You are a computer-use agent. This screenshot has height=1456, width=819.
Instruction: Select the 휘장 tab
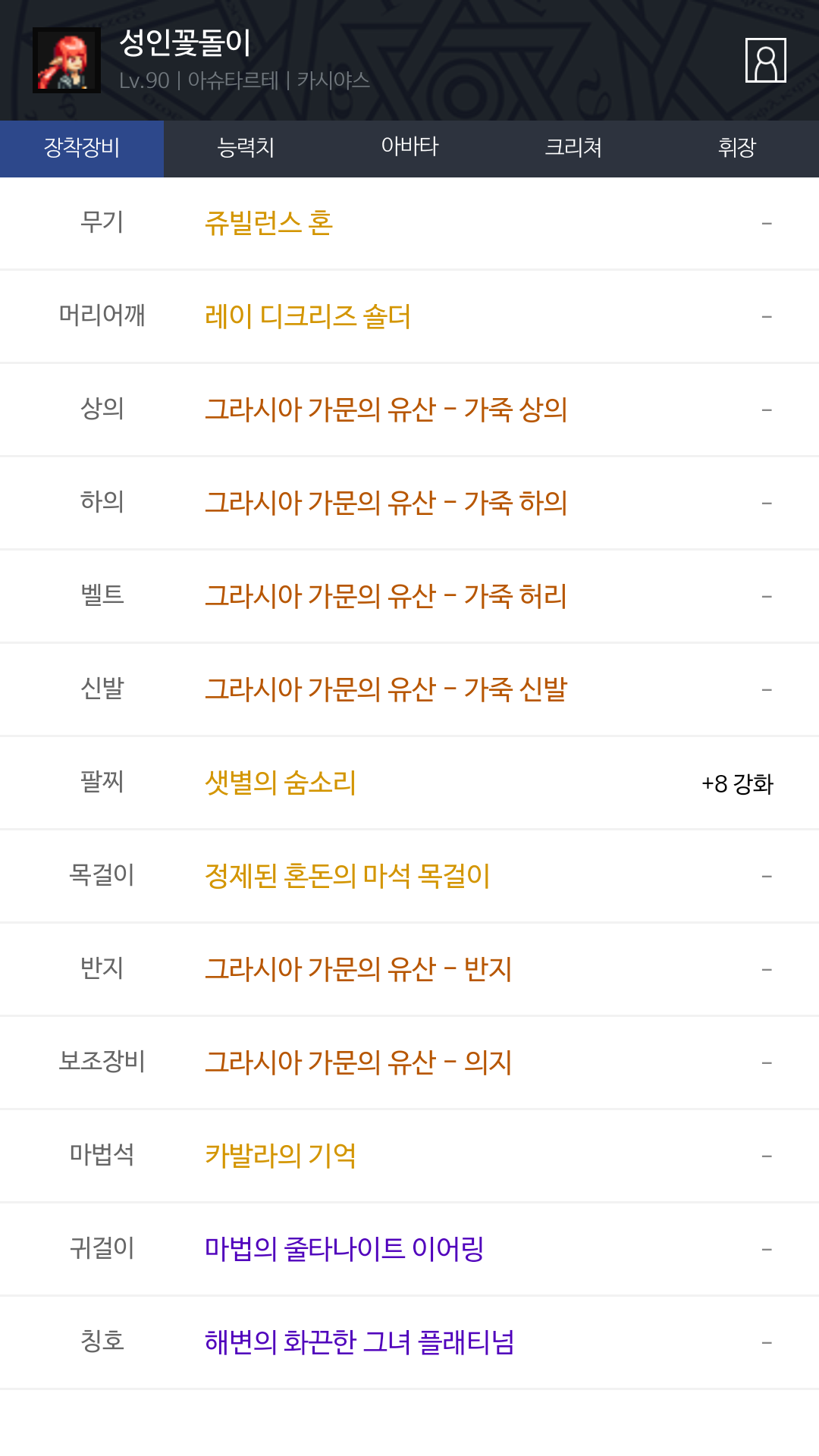pyautogui.click(x=737, y=149)
